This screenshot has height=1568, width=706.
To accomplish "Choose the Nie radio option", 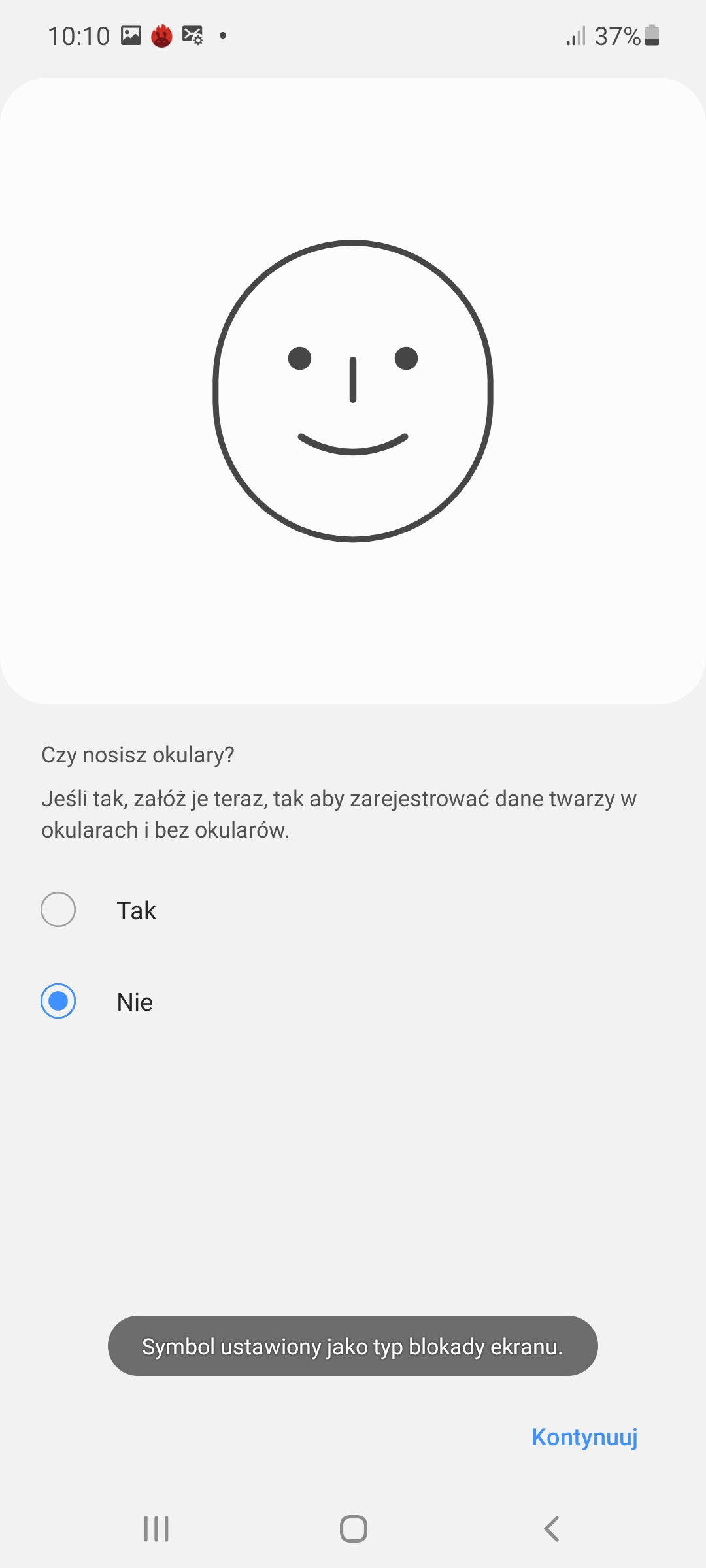I will (x=58, y=1001).
